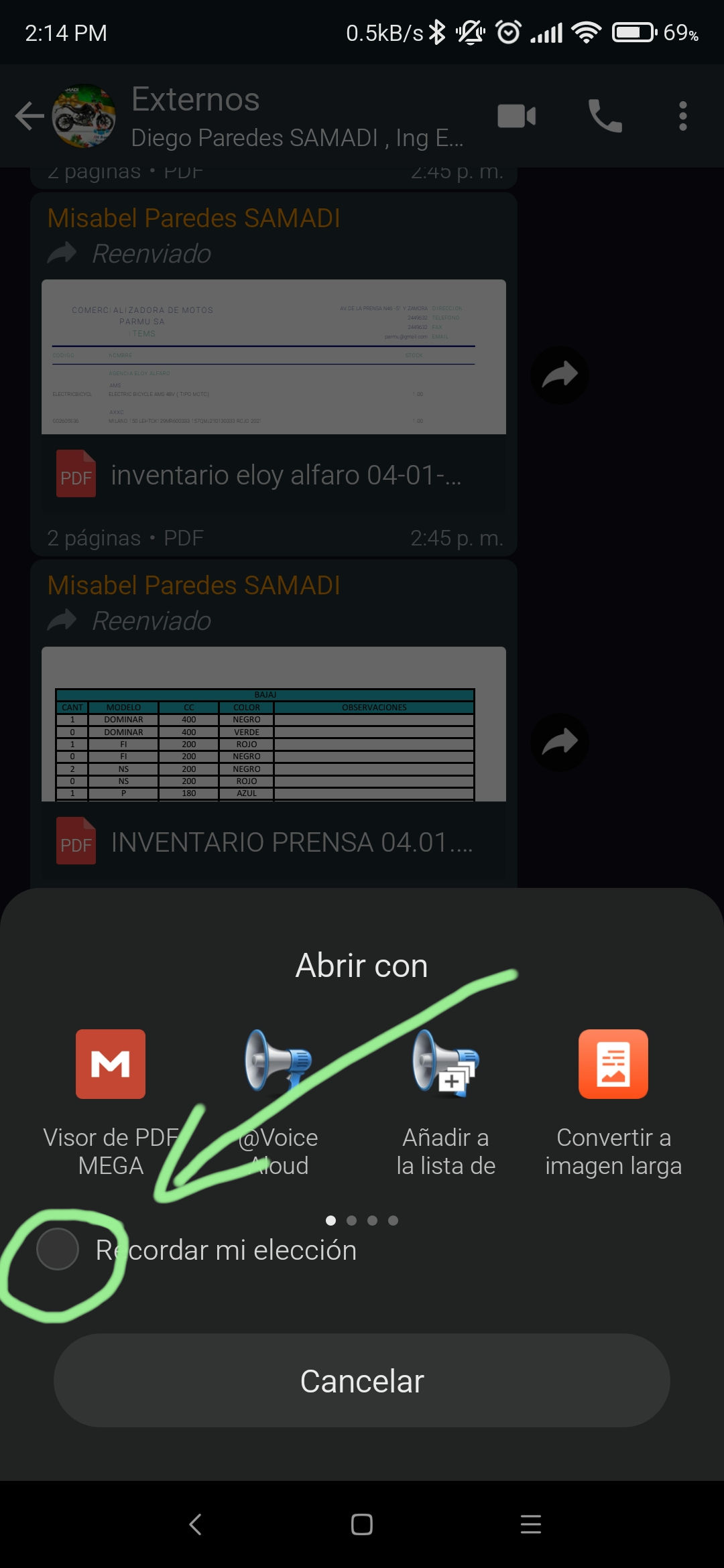
Task: Enable Recordar mi elección
Action: point(58,1249)
